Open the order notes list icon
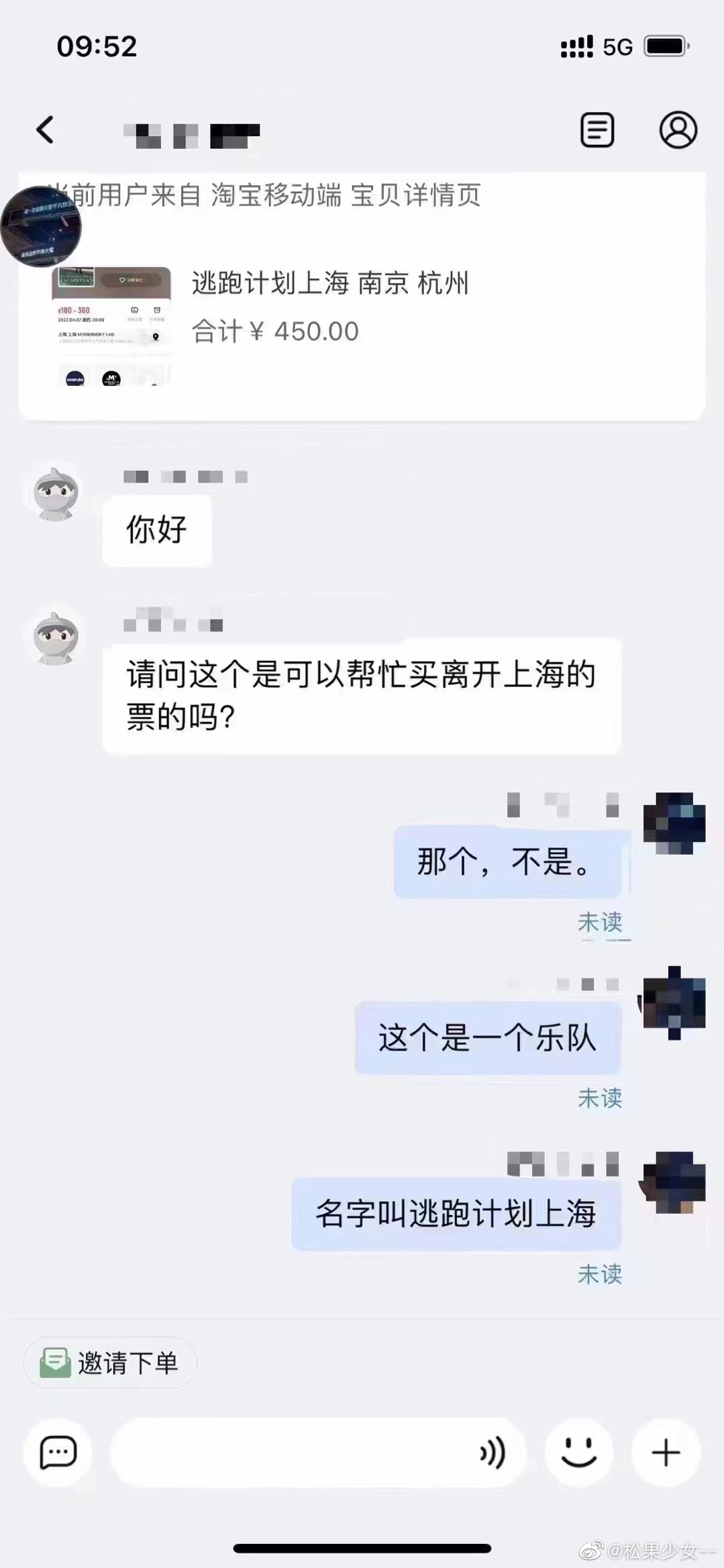 597,129
